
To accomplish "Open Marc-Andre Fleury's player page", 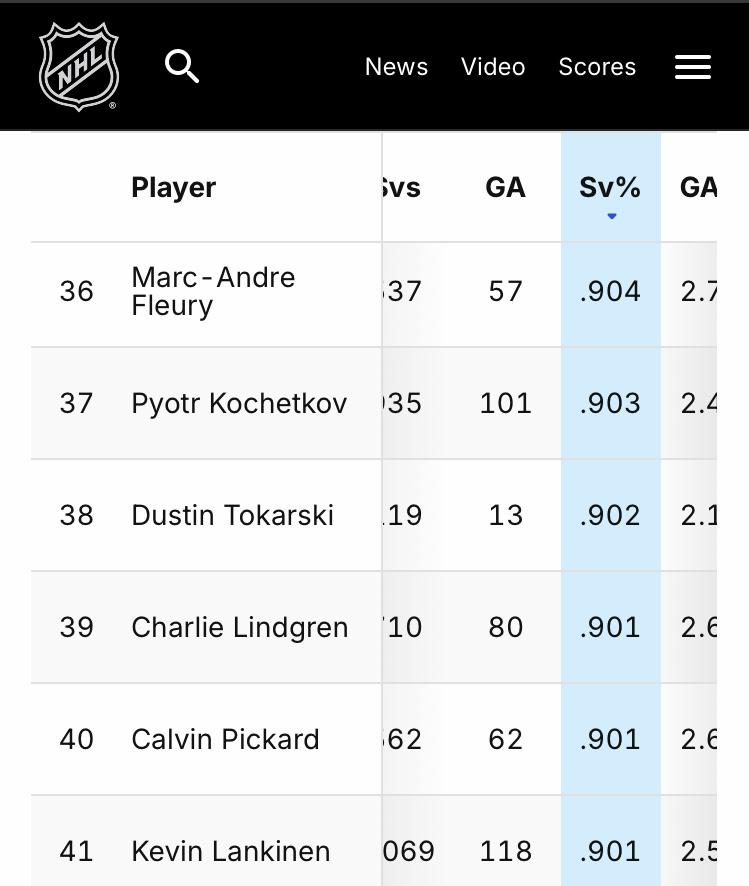I will 213,291.
